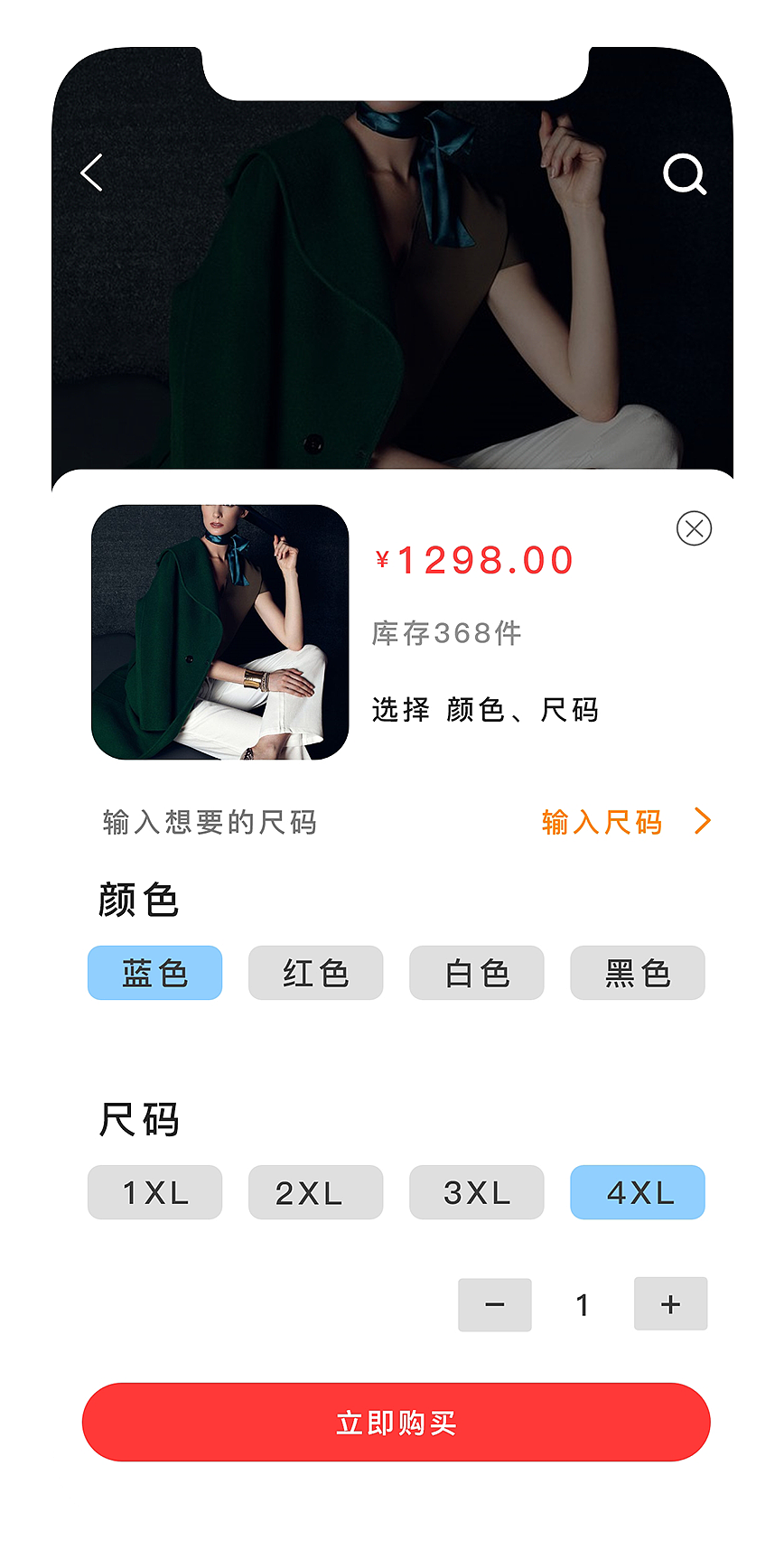
Task: Select the 红色 color option
Action: point(315,973)
